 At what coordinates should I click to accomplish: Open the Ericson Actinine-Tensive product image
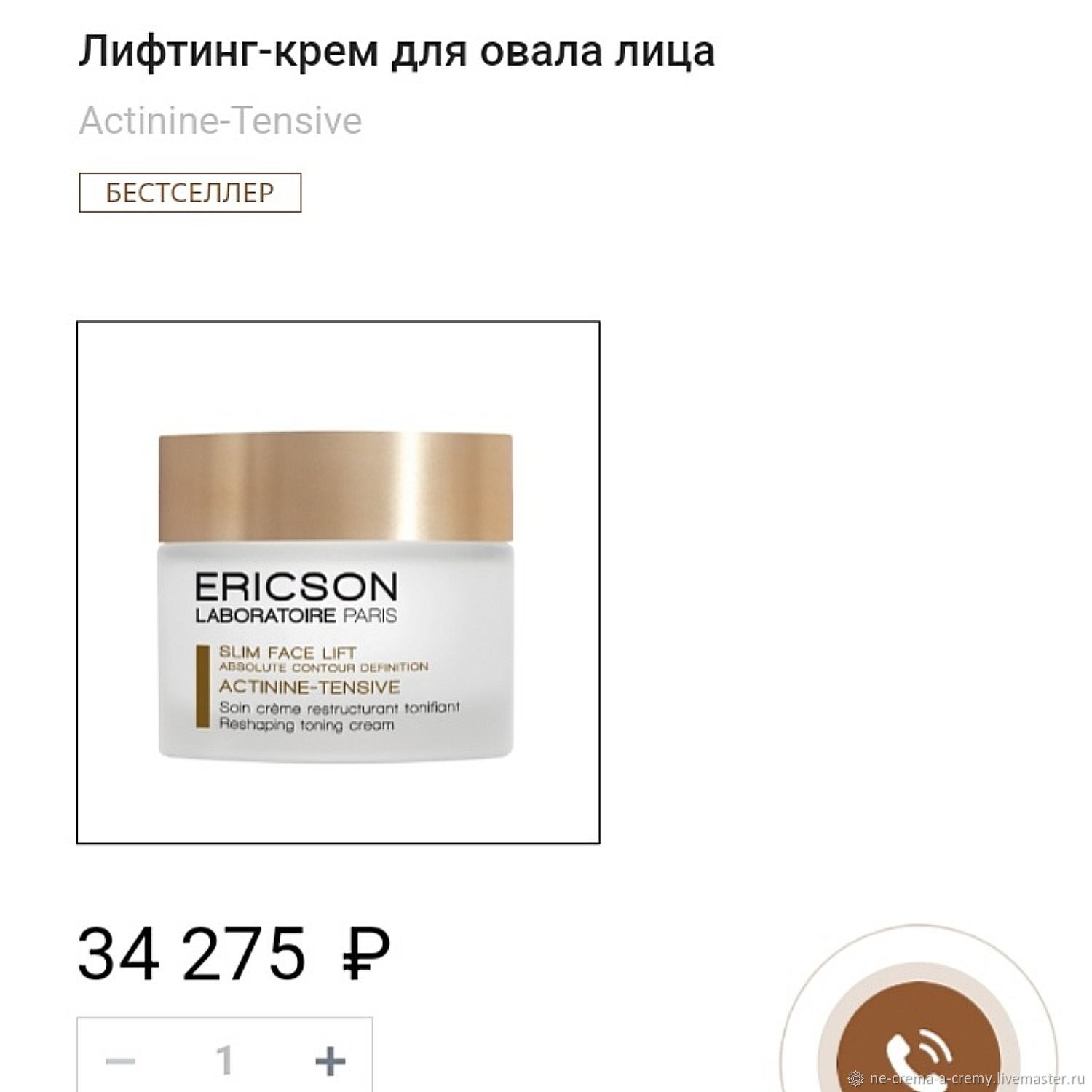(338, 582)
